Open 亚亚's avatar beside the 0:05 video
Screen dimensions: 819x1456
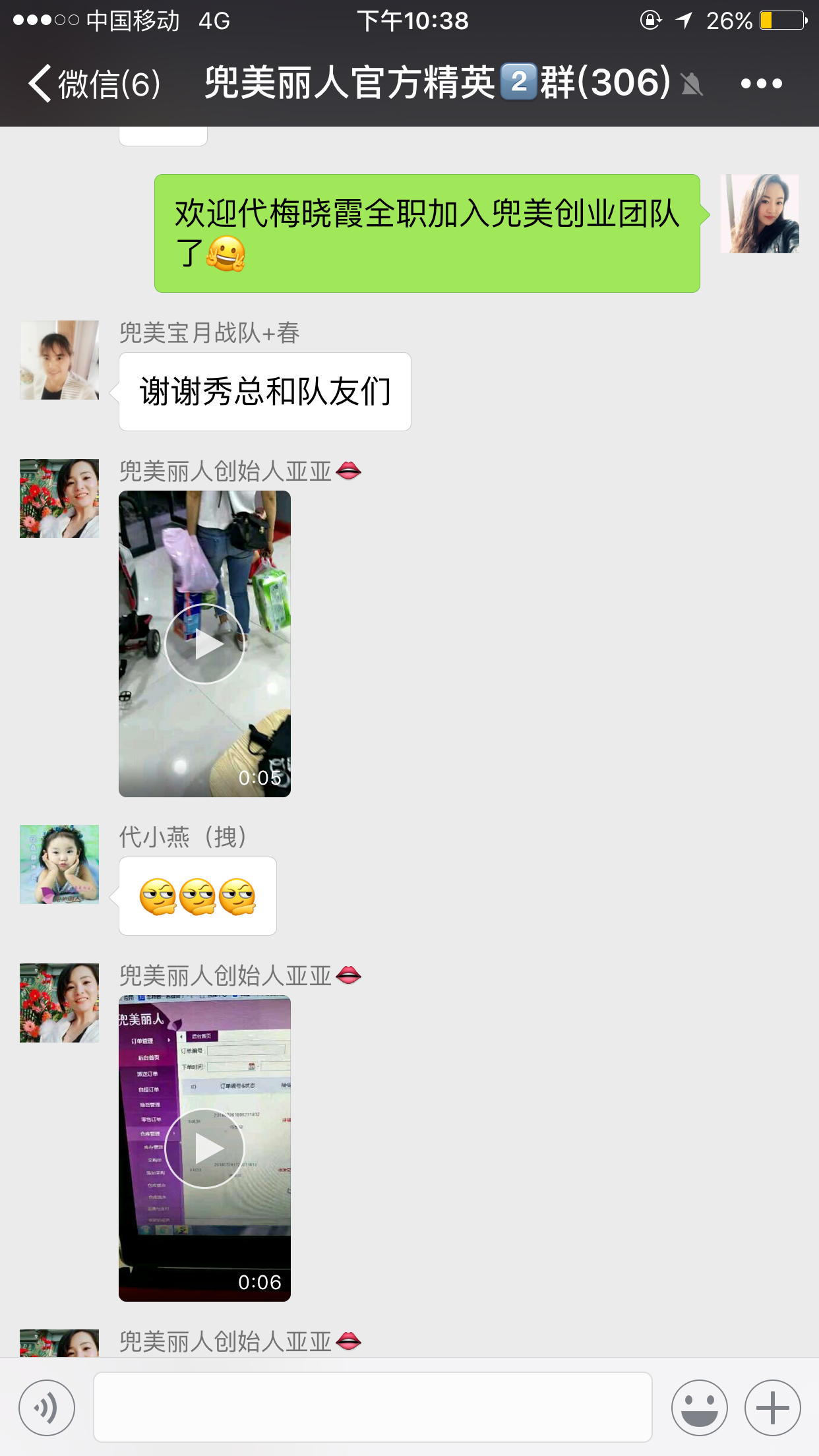click(x=59, y=499)
